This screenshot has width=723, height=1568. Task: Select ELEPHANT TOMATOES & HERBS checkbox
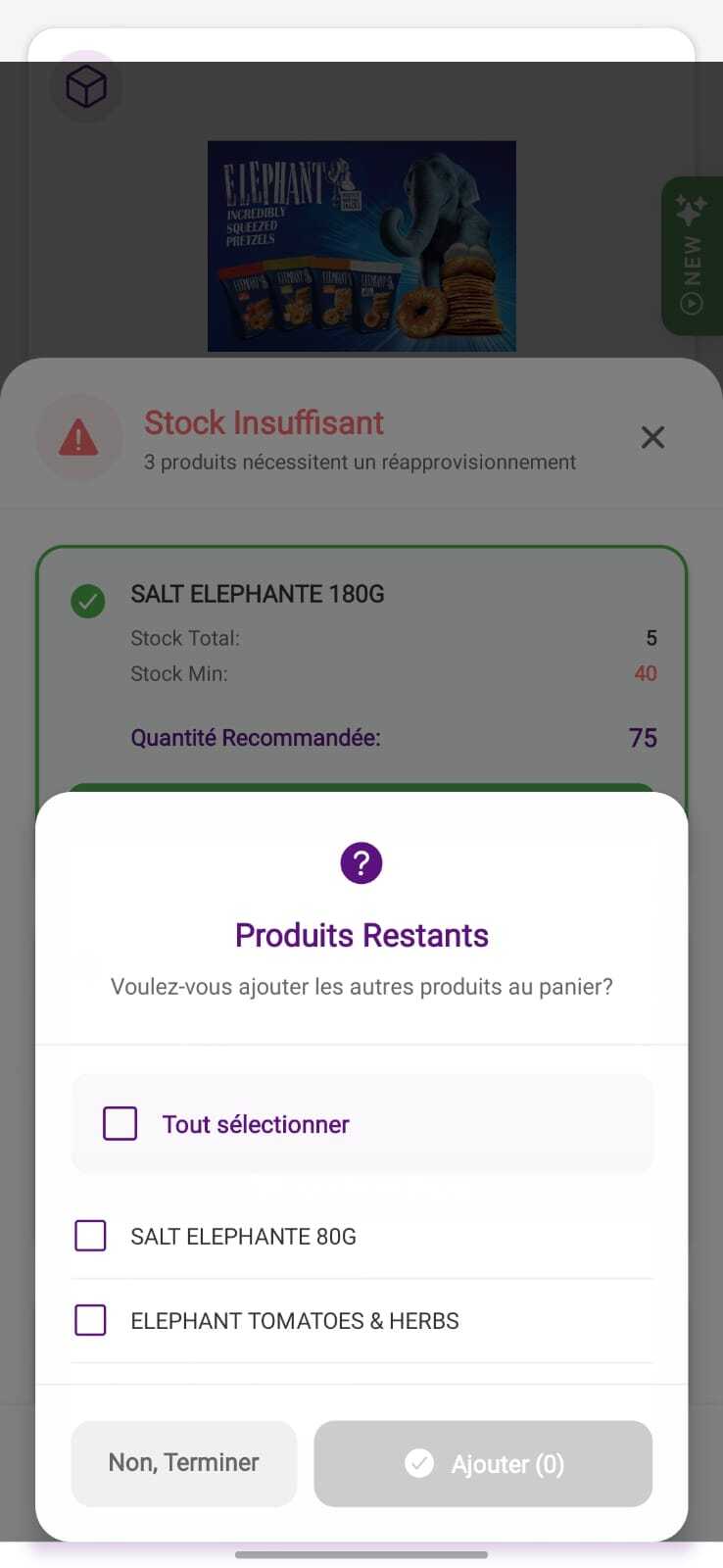91,1320
